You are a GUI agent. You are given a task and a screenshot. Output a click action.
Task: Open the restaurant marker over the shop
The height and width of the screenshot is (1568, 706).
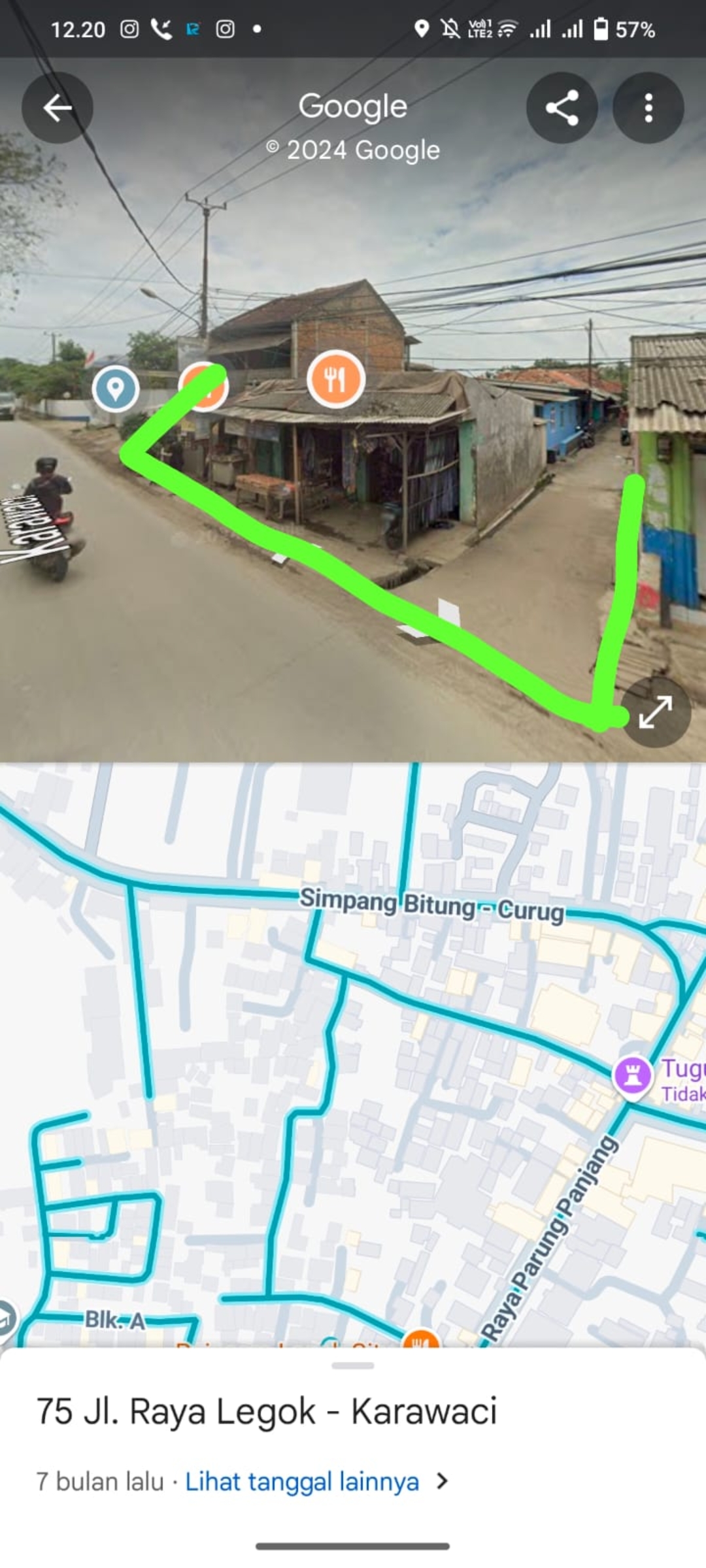click(335, 379)
